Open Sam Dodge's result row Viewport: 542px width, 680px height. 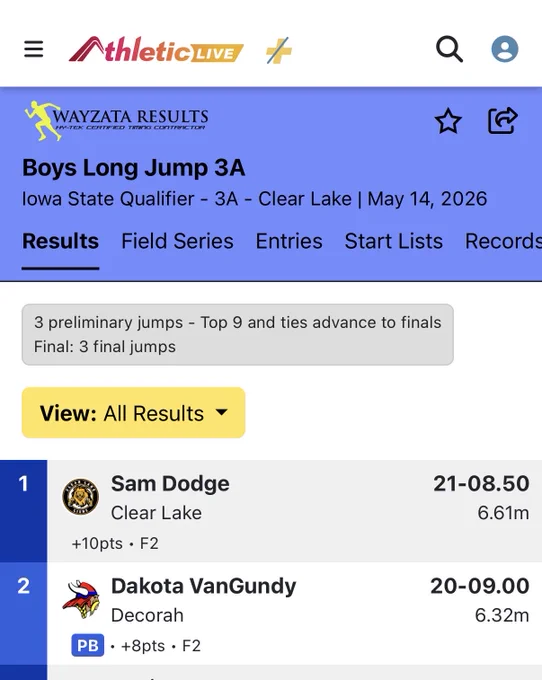(x=271, y=511)
